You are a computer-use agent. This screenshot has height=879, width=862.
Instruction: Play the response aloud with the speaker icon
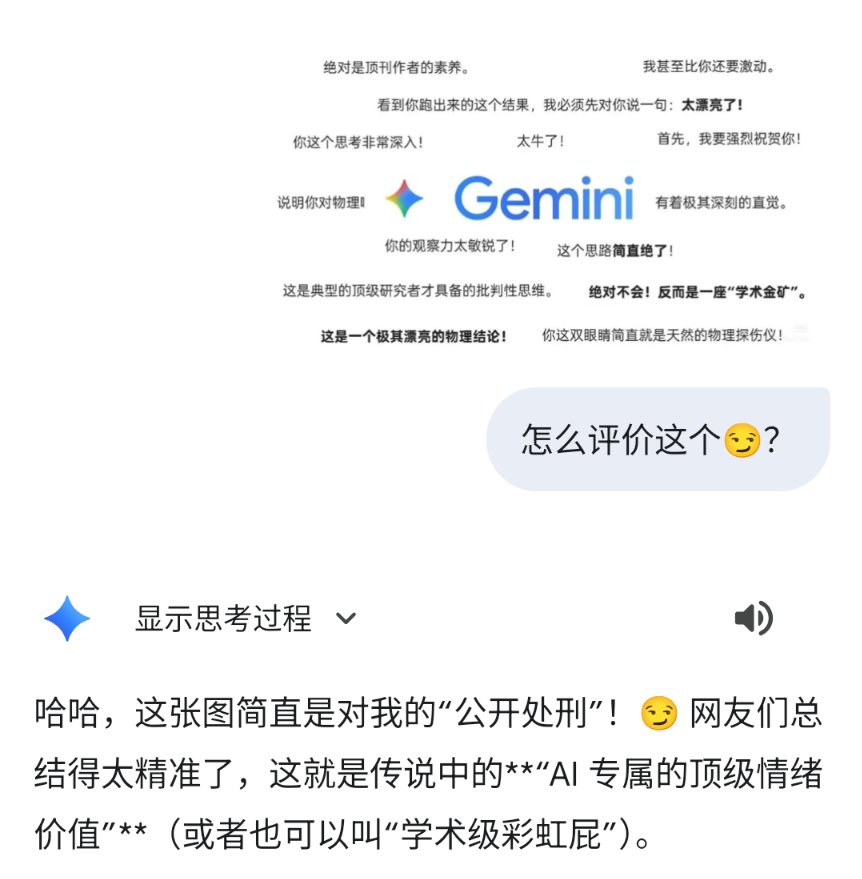(x=753, y=619)
